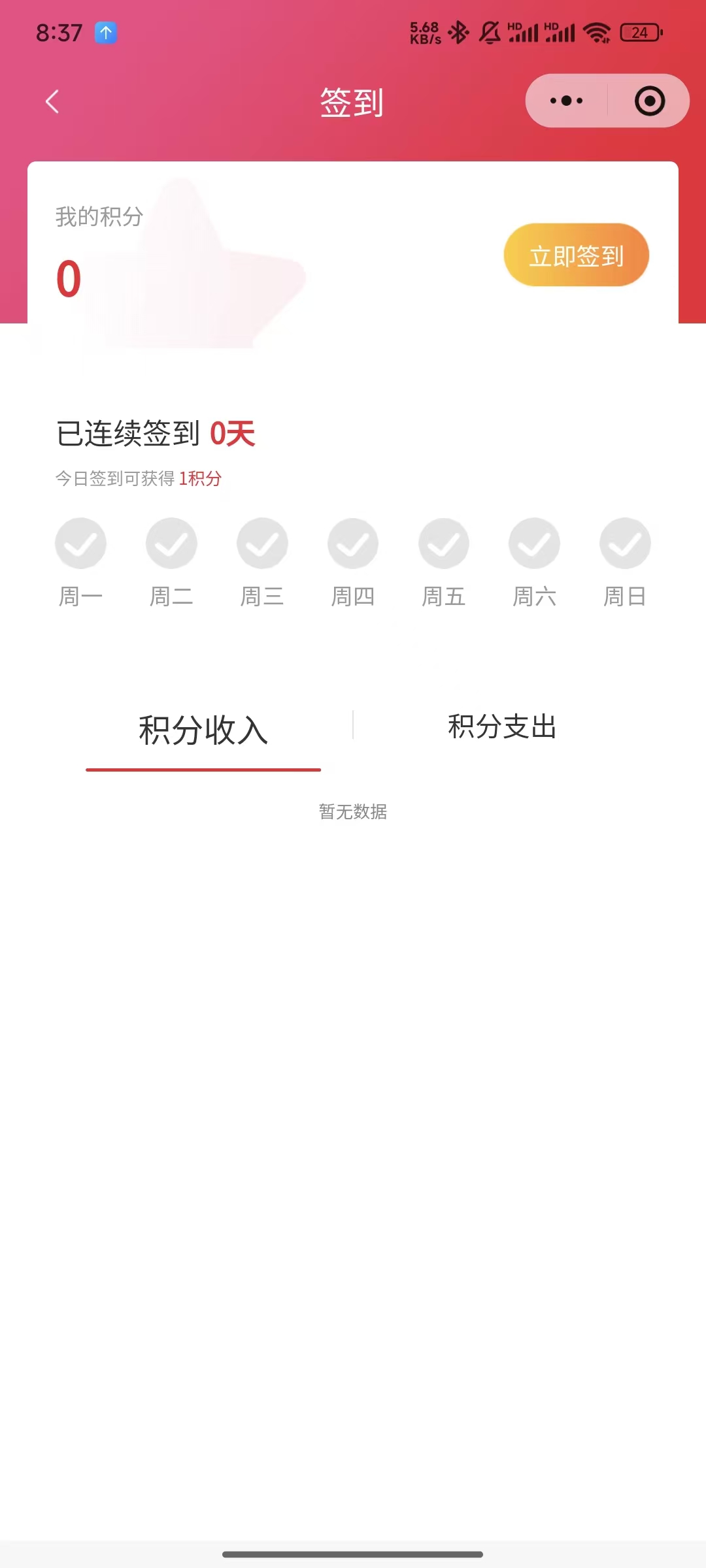The width and height of the screenshot is (706, 1568).
Task: Close the mini program with the circle button
Action: click(x=649, y=101)
